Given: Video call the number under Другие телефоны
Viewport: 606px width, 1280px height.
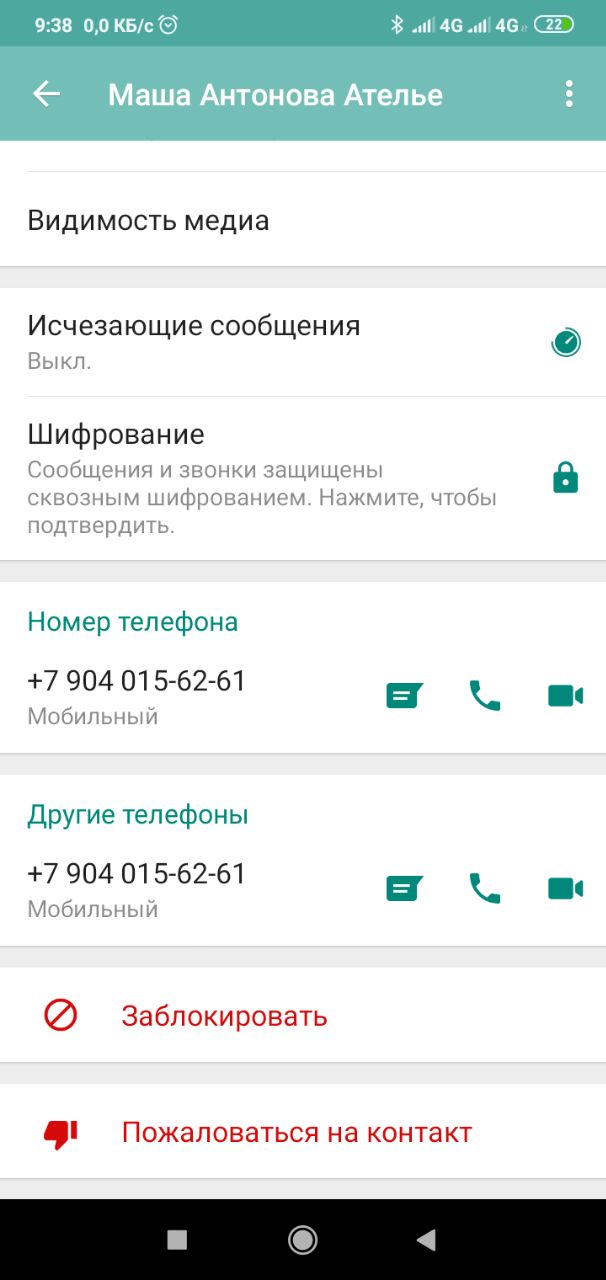Looking at the screenshot, I should pos(565,888).
